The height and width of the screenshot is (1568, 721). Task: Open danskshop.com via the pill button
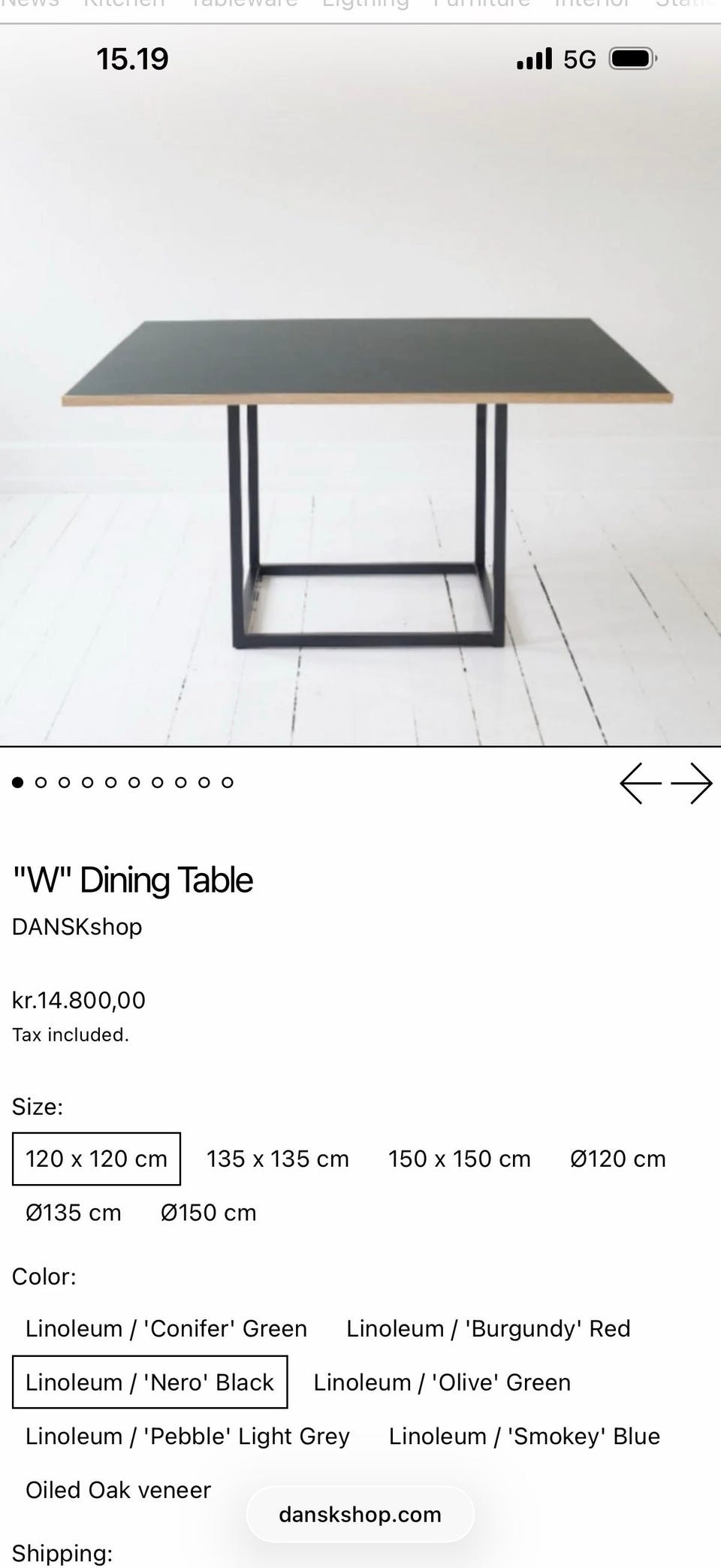click(360, 1515)
